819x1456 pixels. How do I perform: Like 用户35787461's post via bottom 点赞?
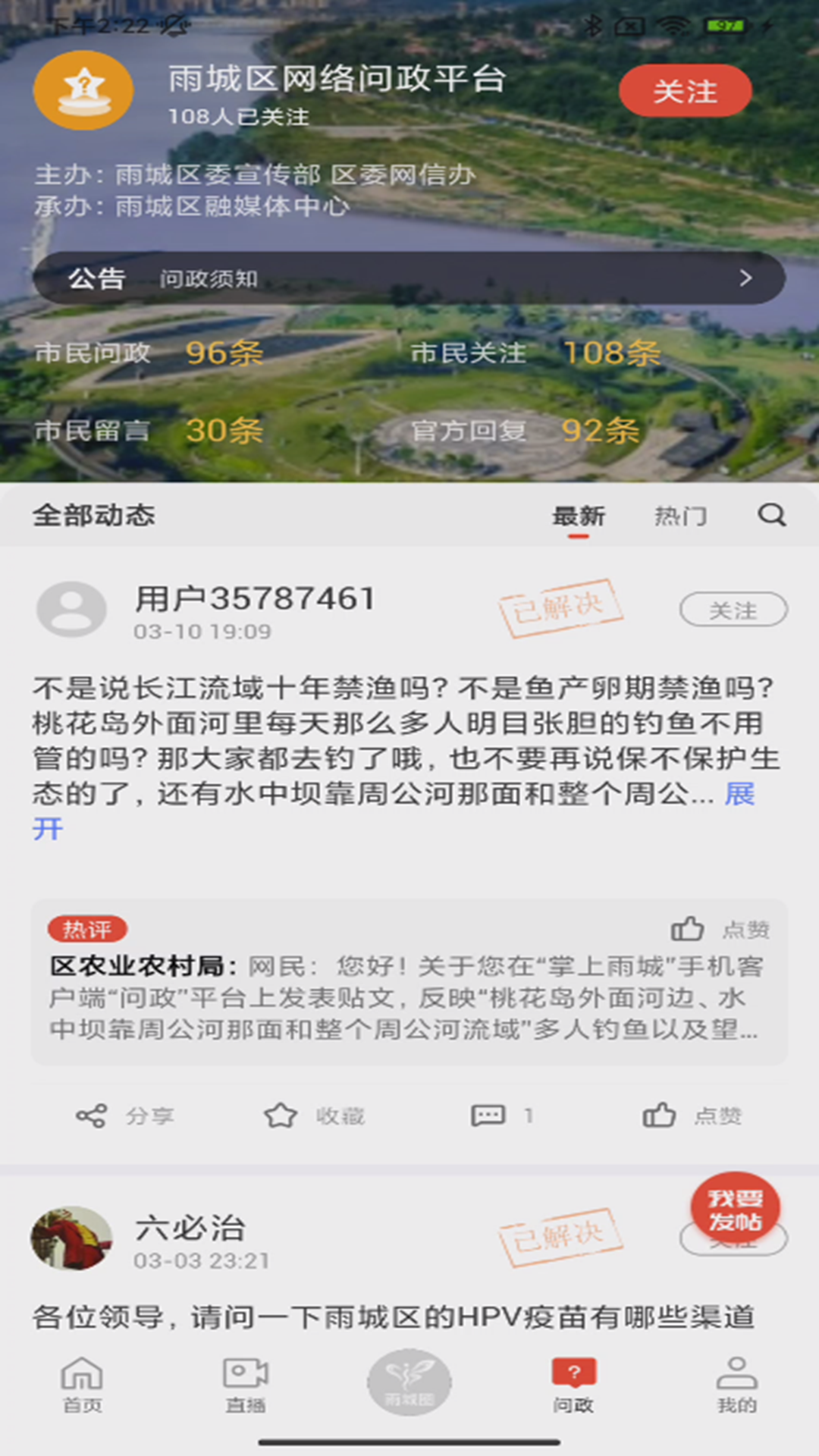point(692,1116)
